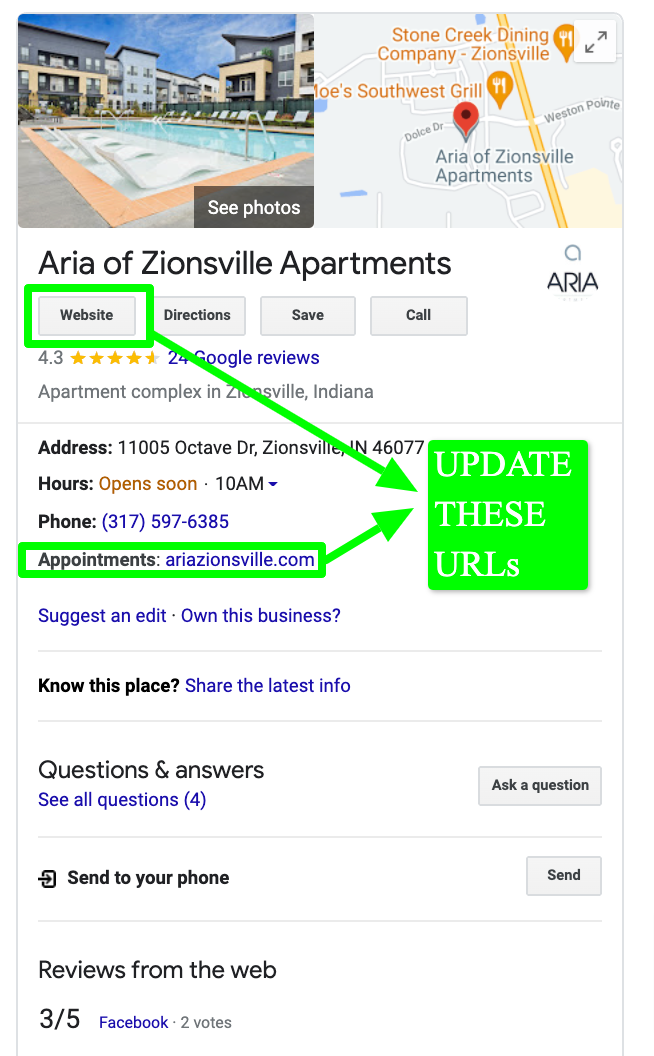Open the Facebook reviews link
This screenshot has width=654, height=1056.
(x=133, y=1022)
